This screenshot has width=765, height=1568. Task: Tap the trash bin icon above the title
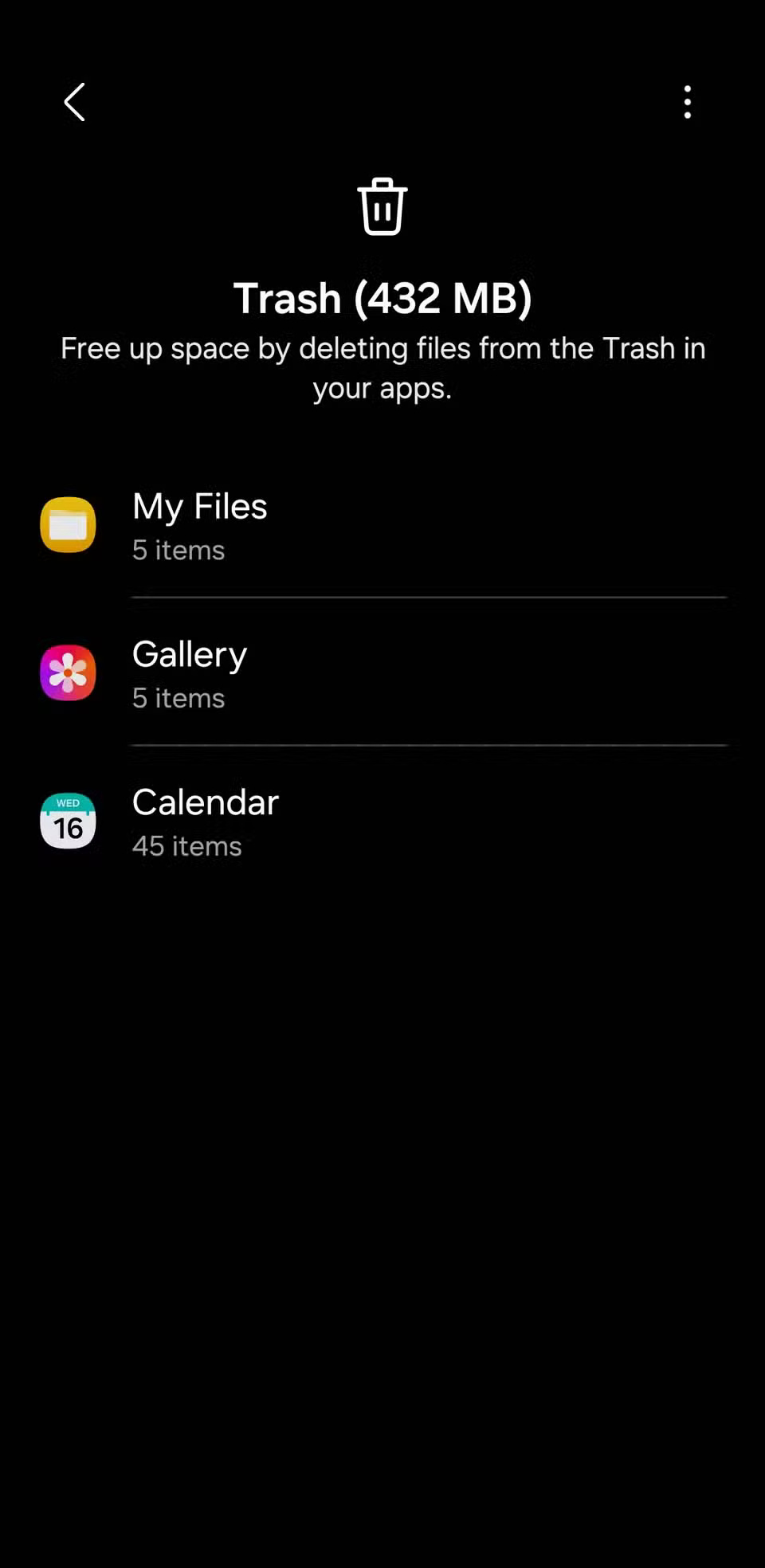[382, 206]
